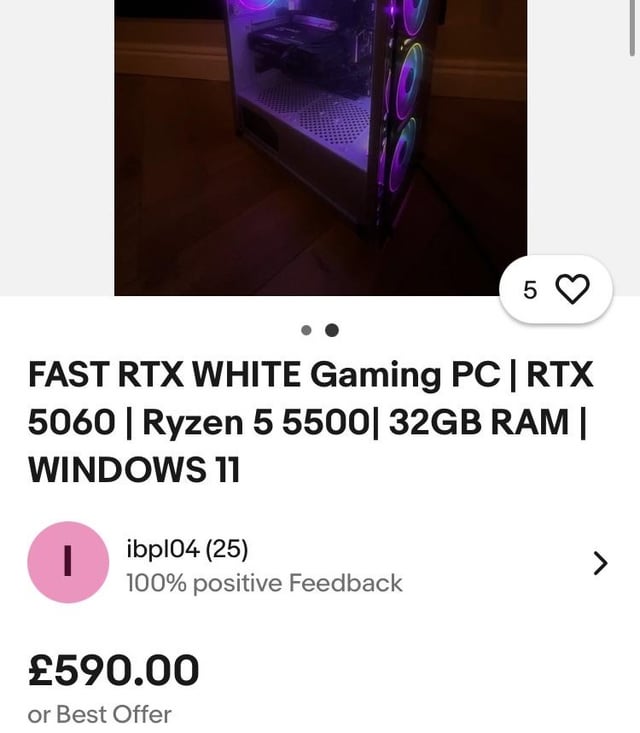Screen dimensions: 640x733
Task: Open the gaming PC listing photo
Action: (320, 148)
